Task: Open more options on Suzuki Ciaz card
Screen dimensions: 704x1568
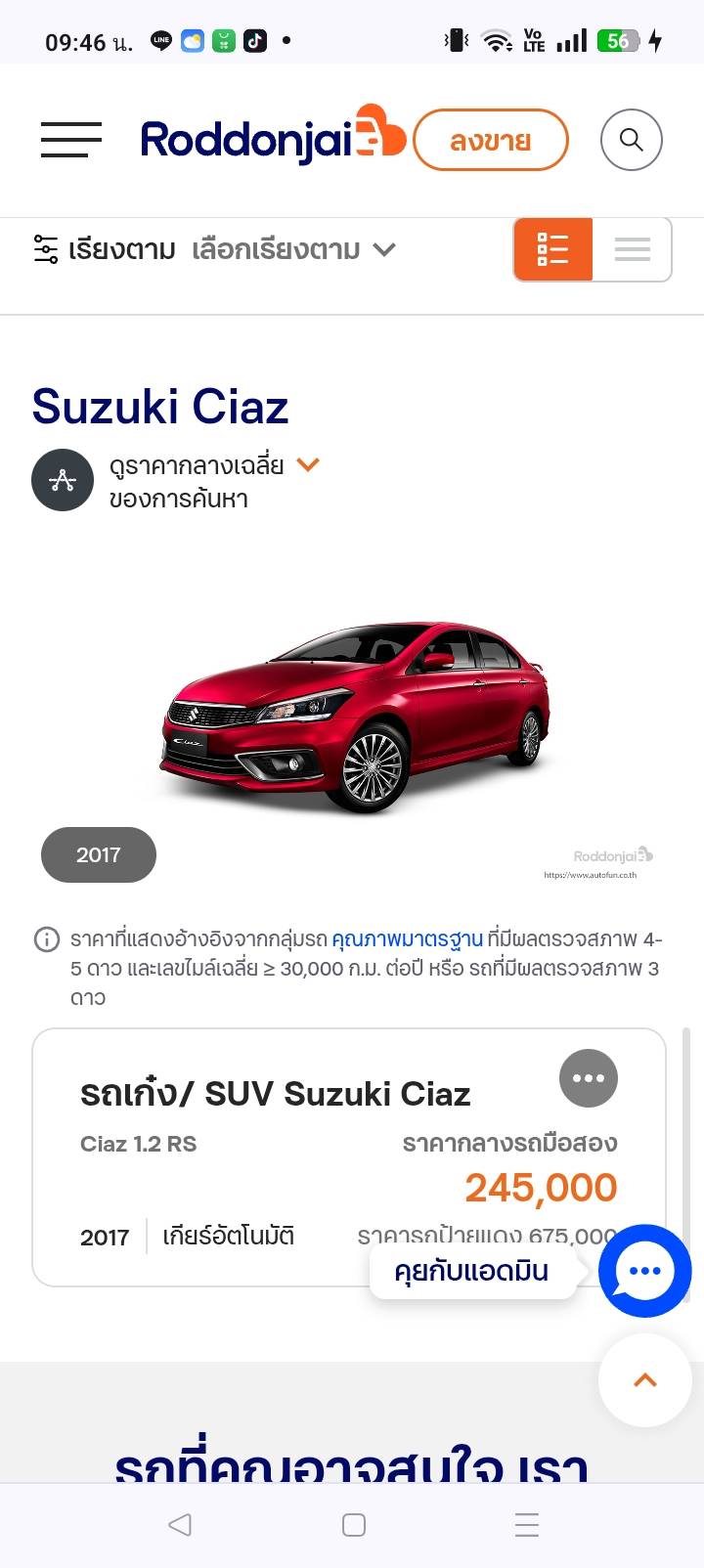Action: click(588, 1078)
